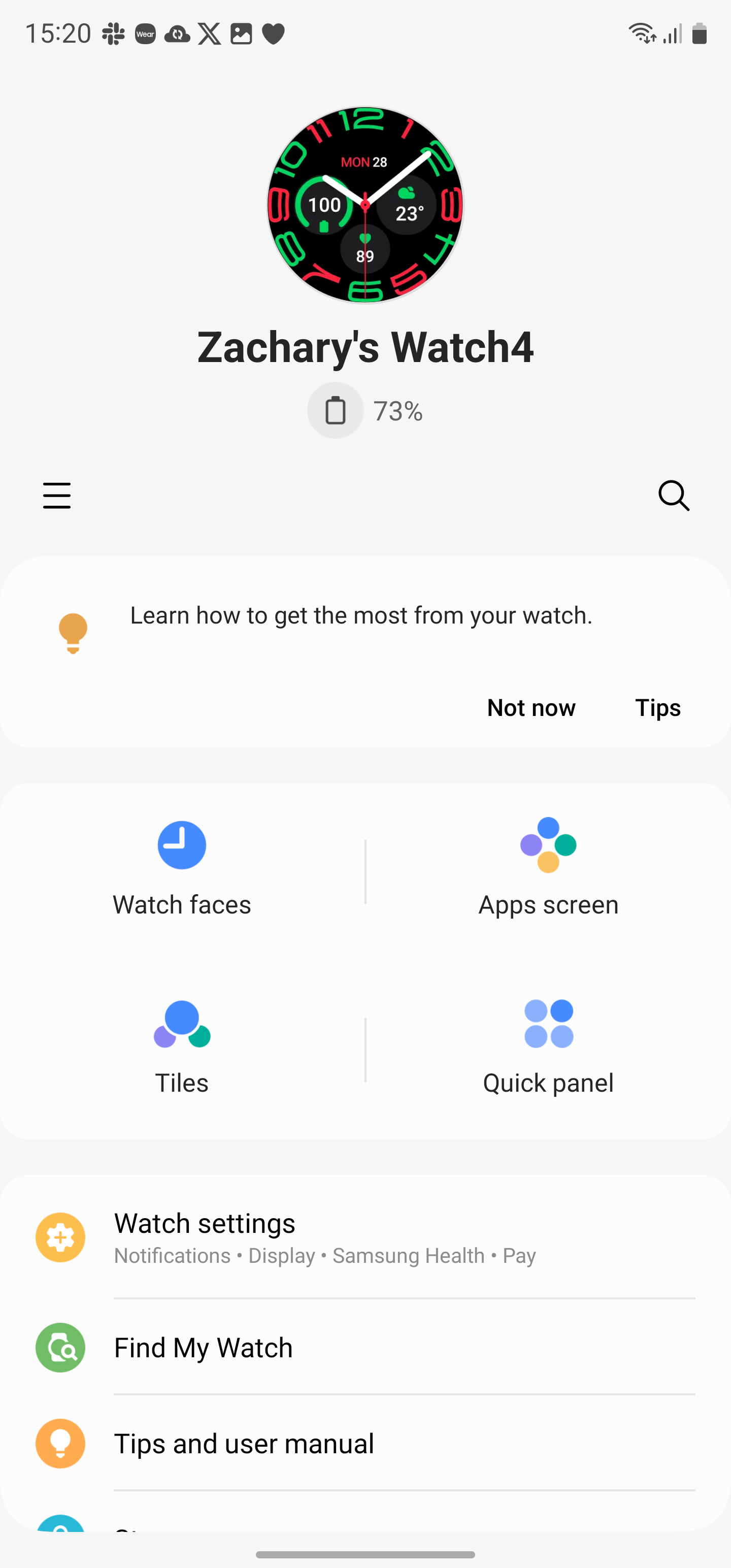The image size is (731, 1568).
Task: Dismiss the tip with Not now
Action: coord(531,707)
